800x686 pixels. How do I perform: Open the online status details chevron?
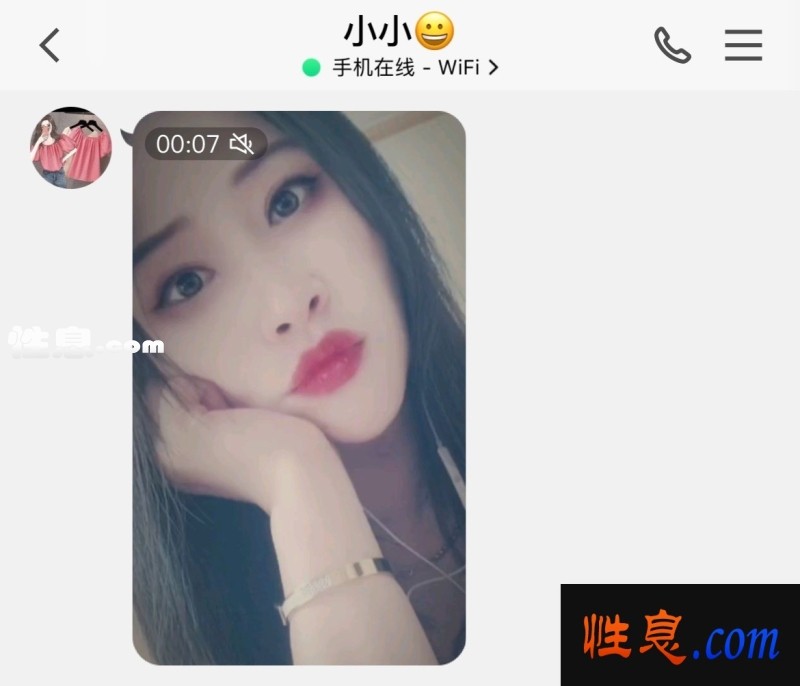pos(493,68)
